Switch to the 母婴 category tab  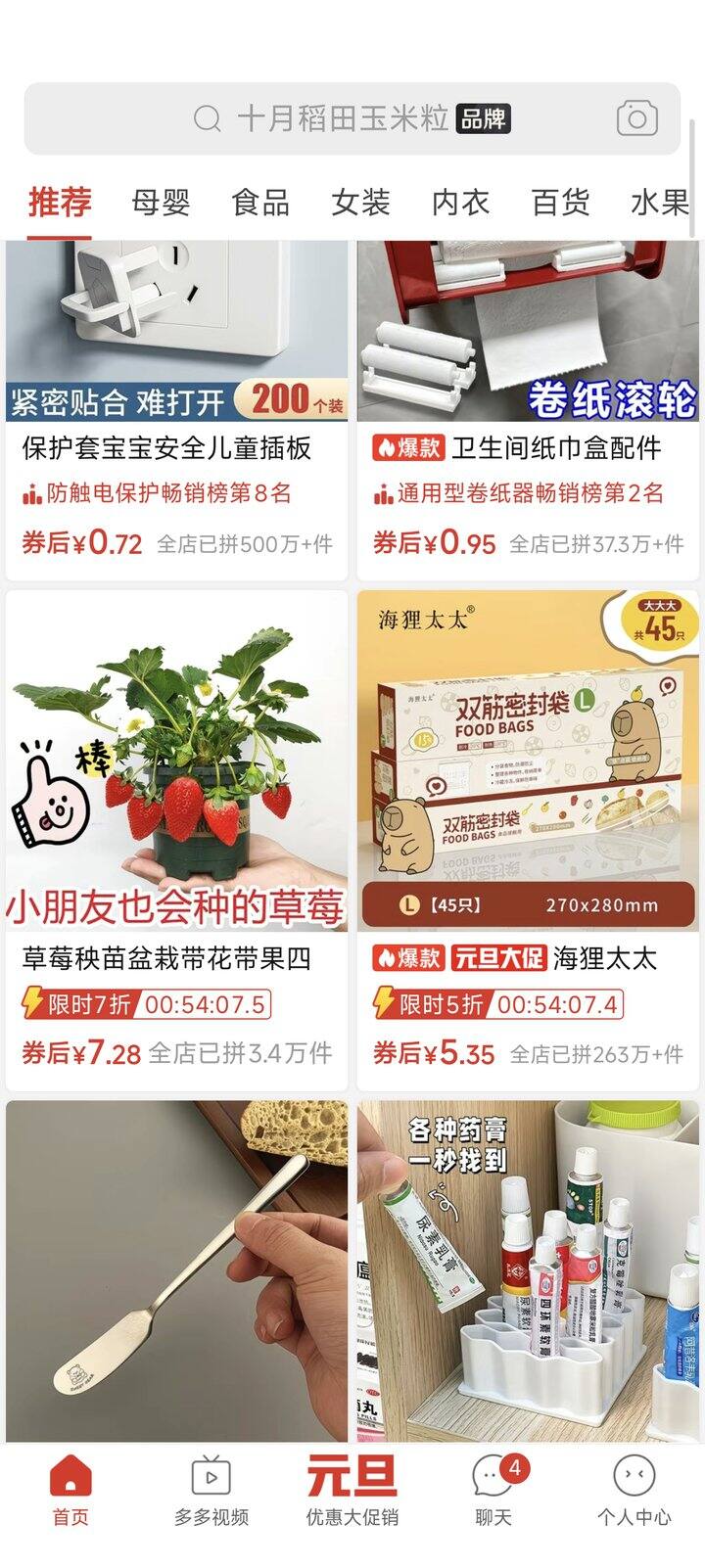161,203
